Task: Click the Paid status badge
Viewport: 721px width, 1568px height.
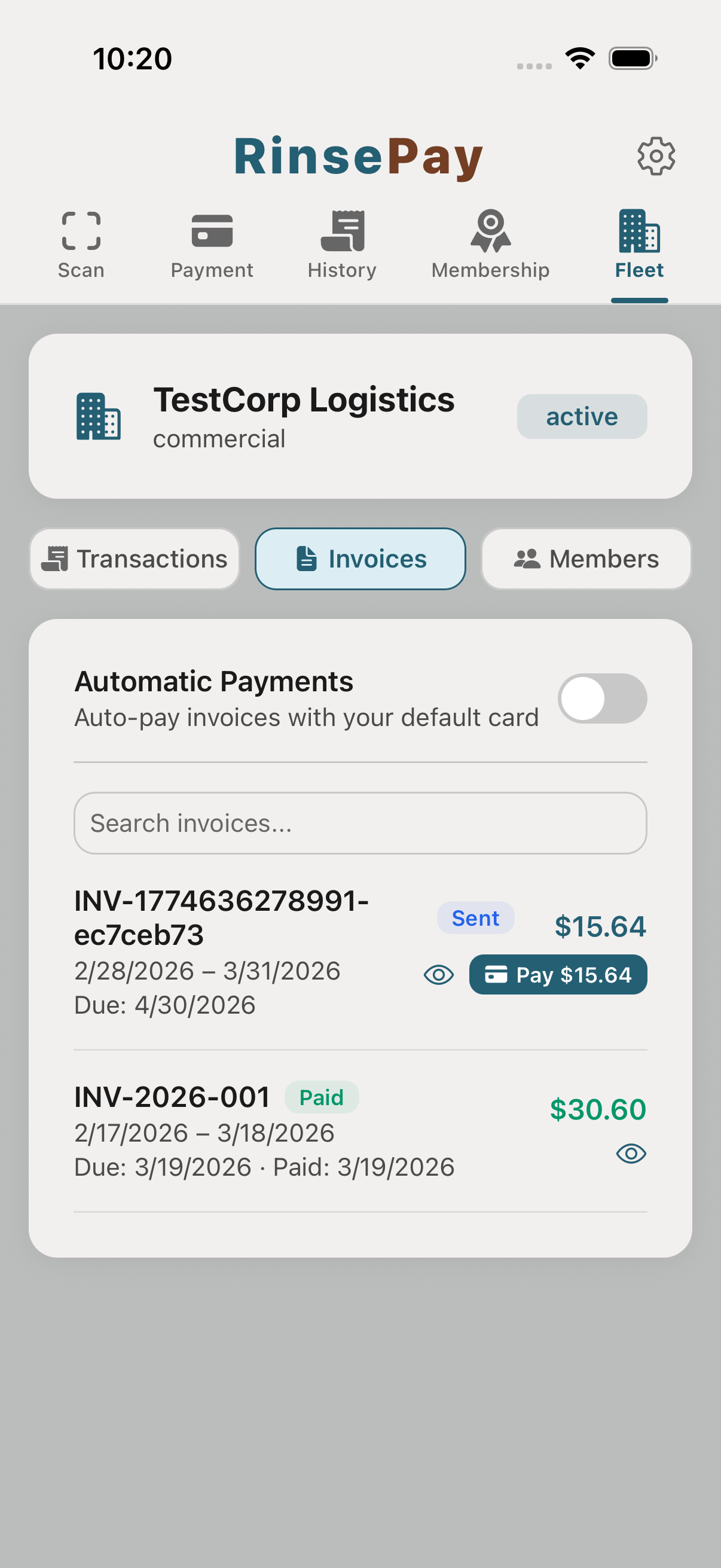Action: 321,1096
